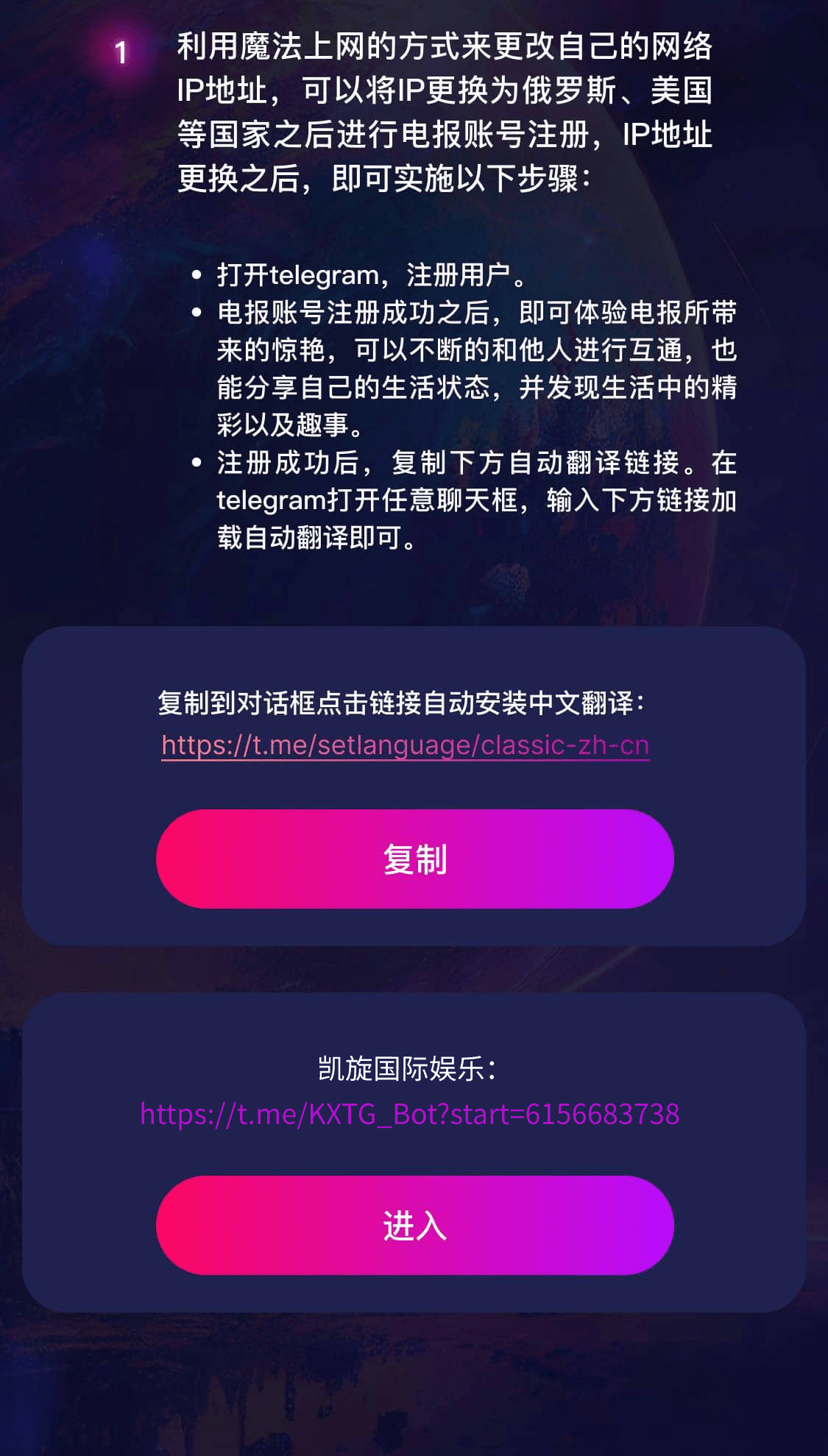Screen dimensions: 828x1456
Task: Tap the 复制 copy button
Action: 414,859
